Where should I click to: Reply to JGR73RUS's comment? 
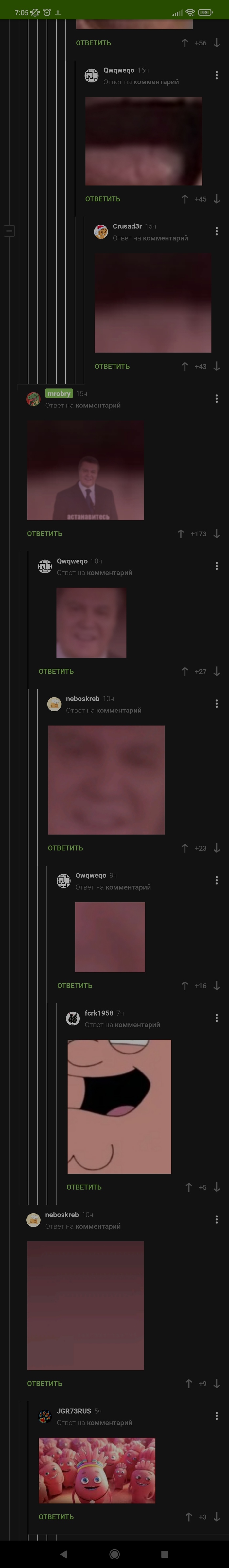(x=56, y=1517)
